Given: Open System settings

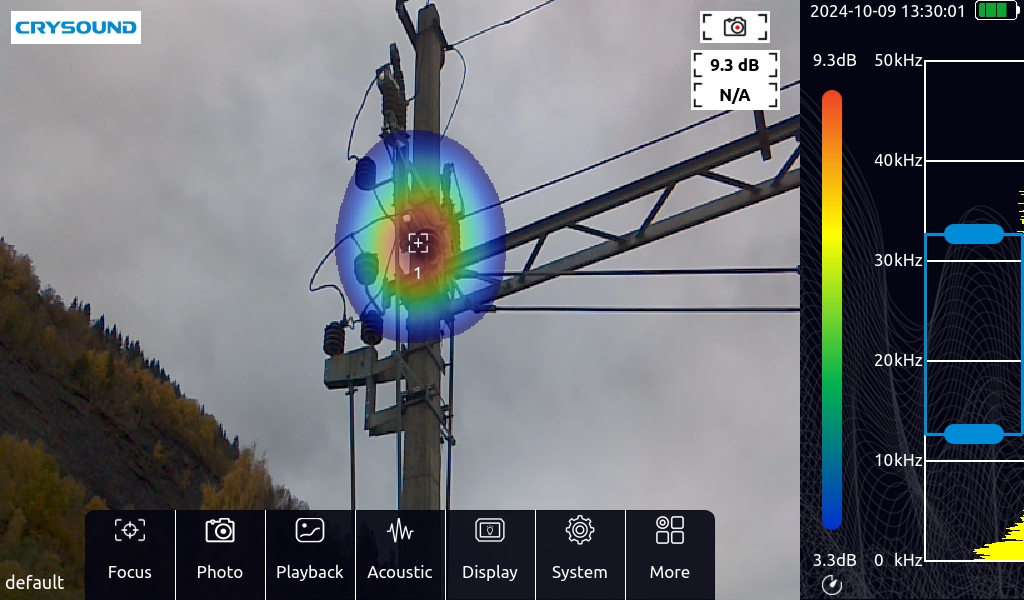Looking at the screenshot, I should 580,548.
